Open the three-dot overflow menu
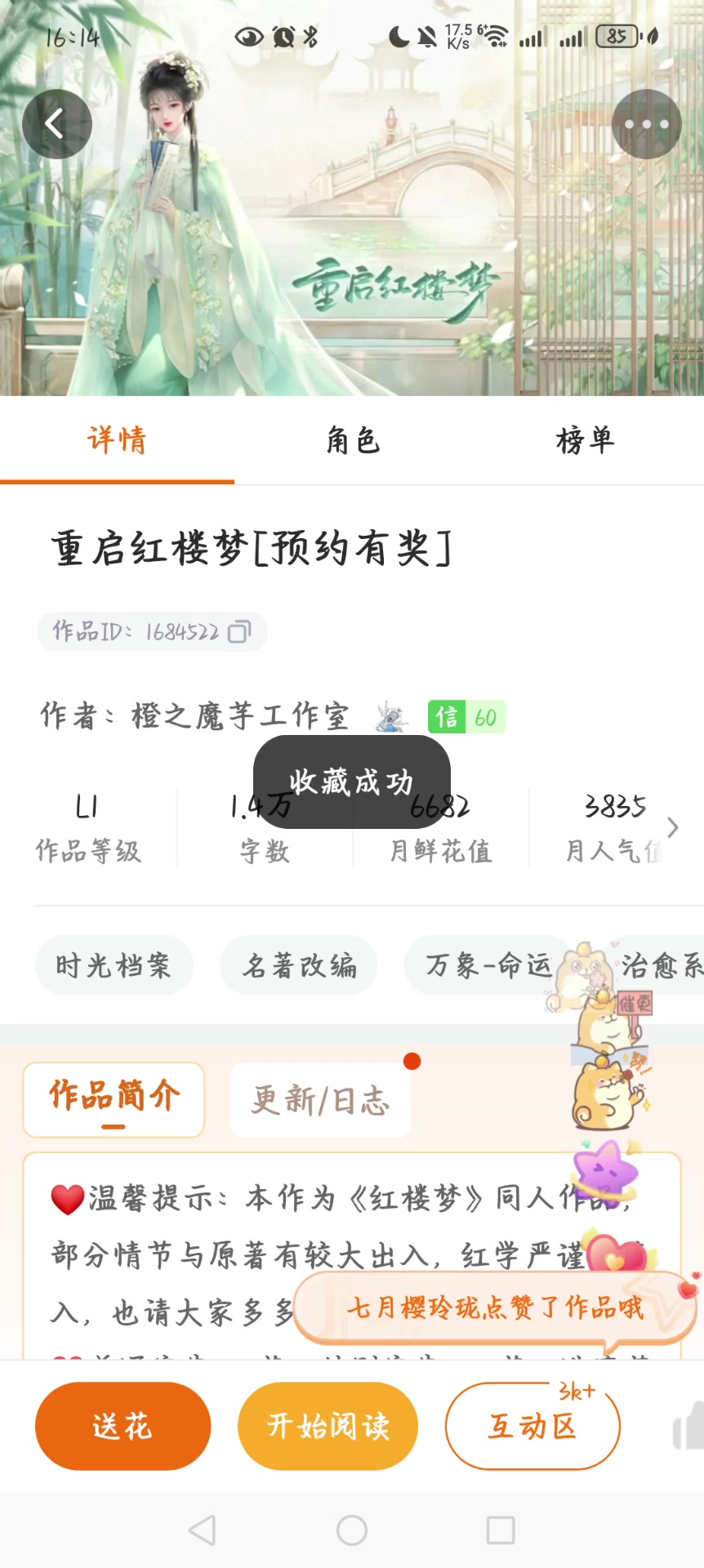The image size is (704, 1568). [x=646, y=124]
